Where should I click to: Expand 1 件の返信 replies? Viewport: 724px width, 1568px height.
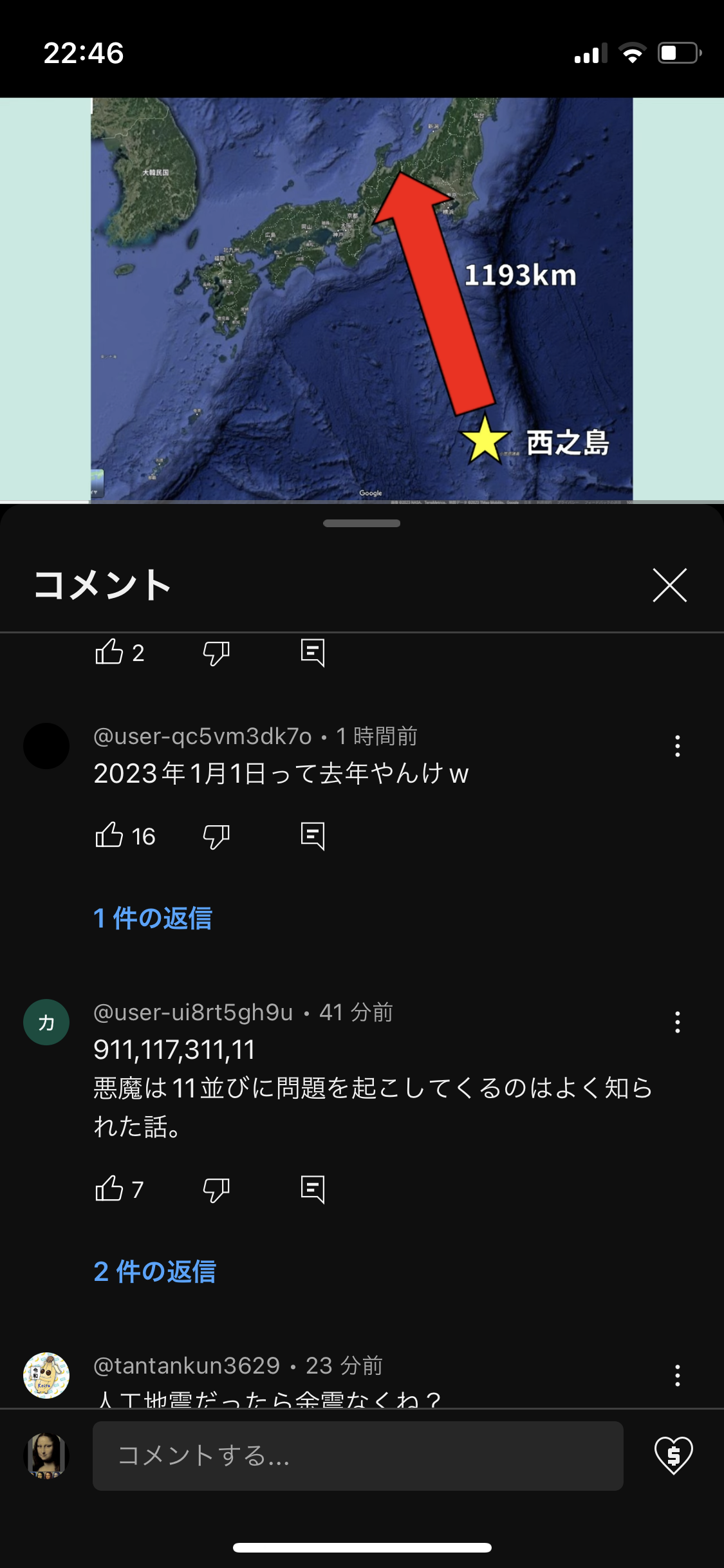153,918
